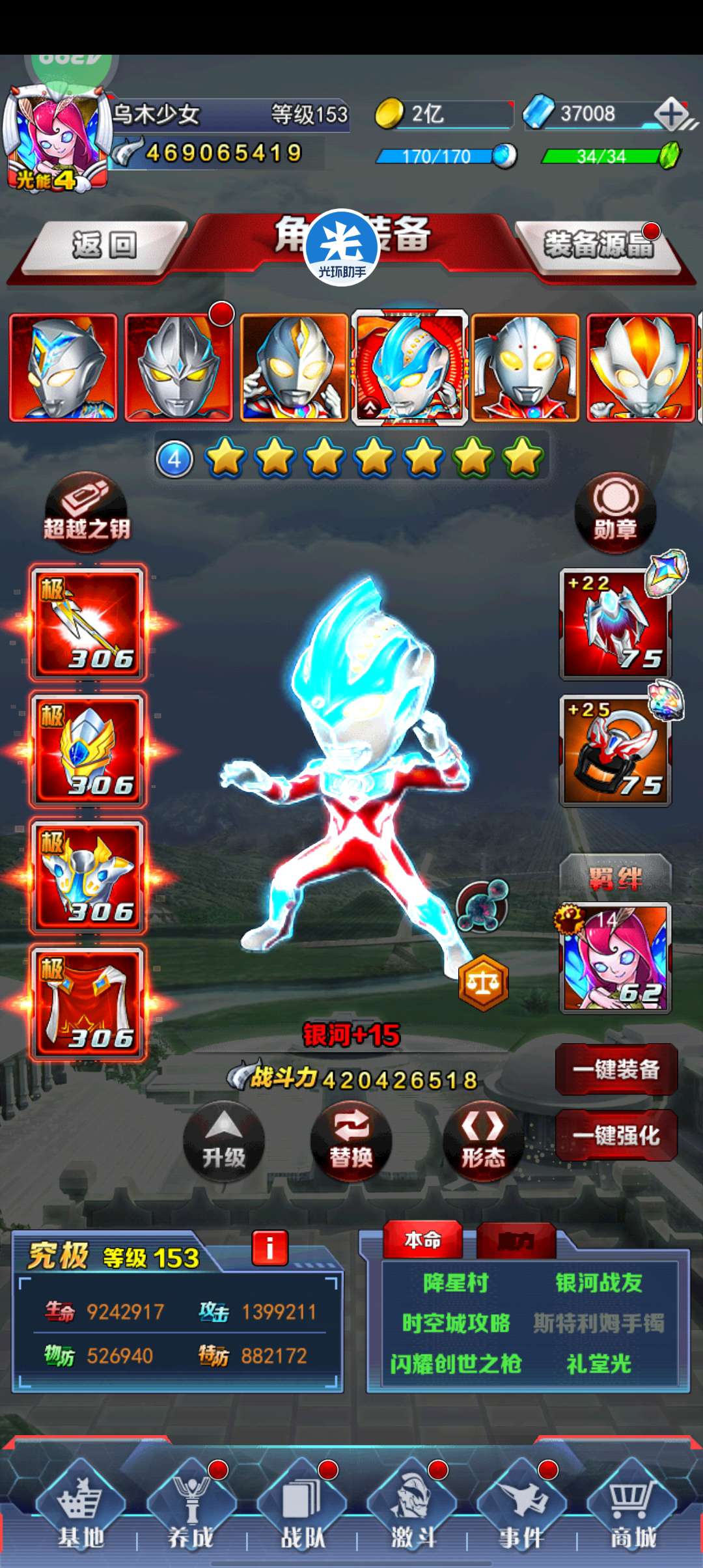
Task: Open the 形态 form button
Action: click(x=483, y=1141)
